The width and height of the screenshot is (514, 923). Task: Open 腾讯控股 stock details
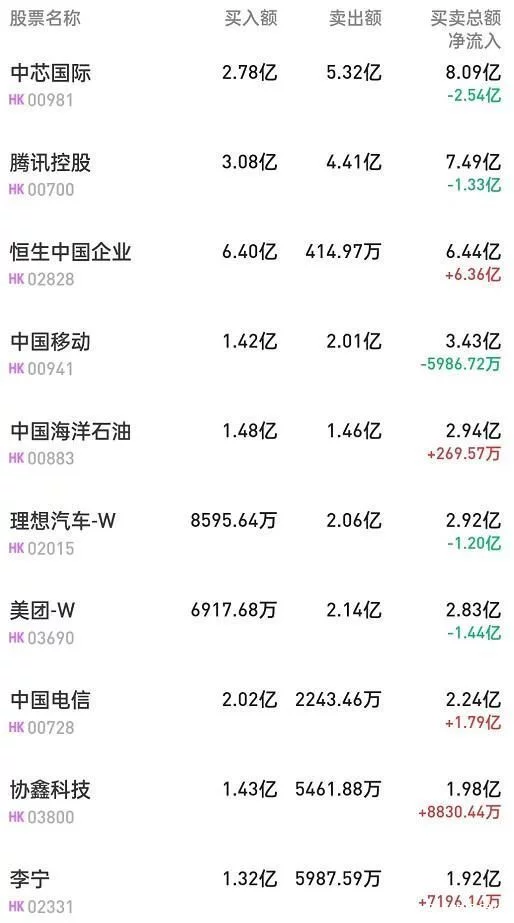pos(257,175)
